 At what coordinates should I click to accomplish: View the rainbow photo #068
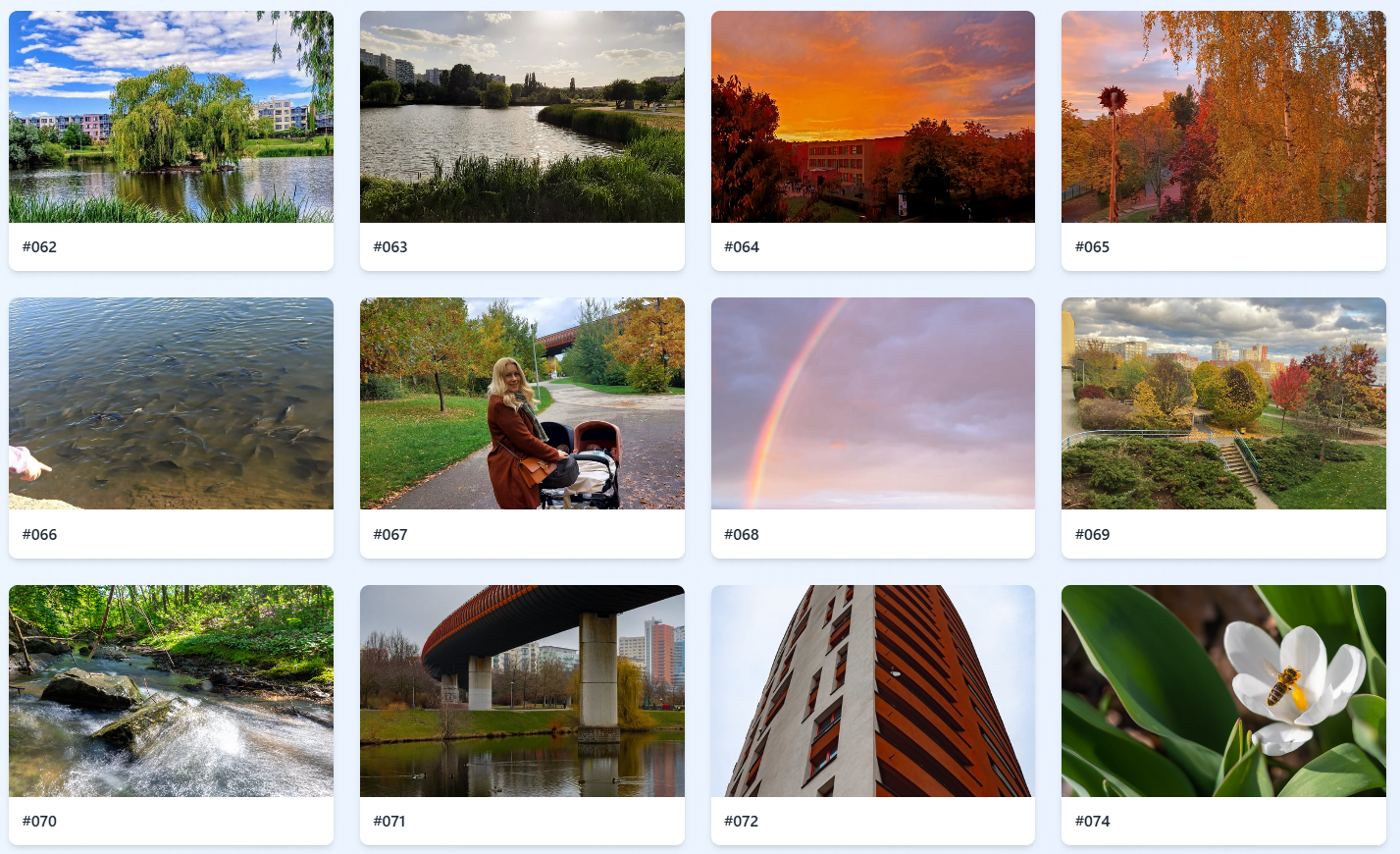[x=872, y=403]
